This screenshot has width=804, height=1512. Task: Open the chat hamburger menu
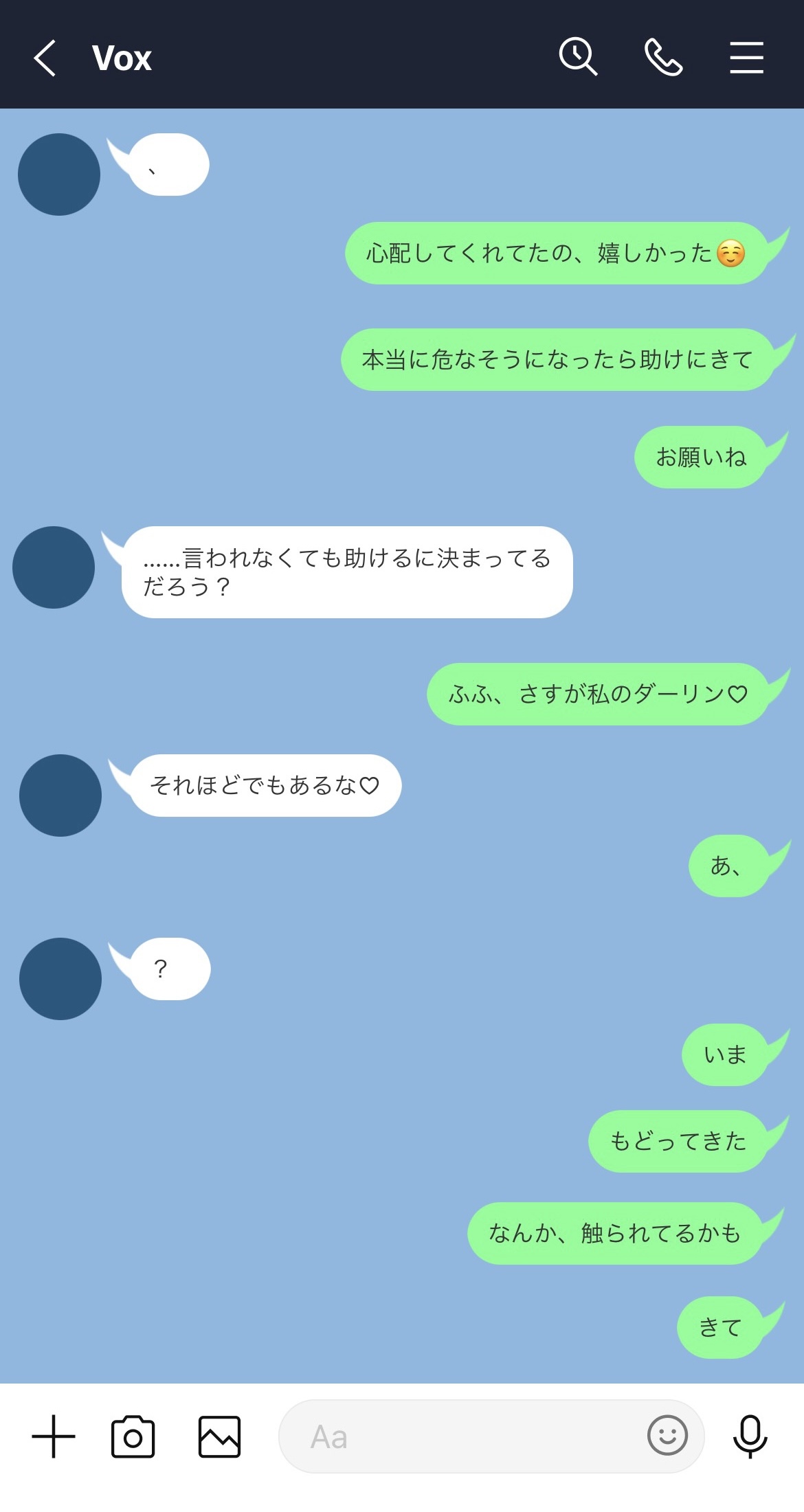746,57
